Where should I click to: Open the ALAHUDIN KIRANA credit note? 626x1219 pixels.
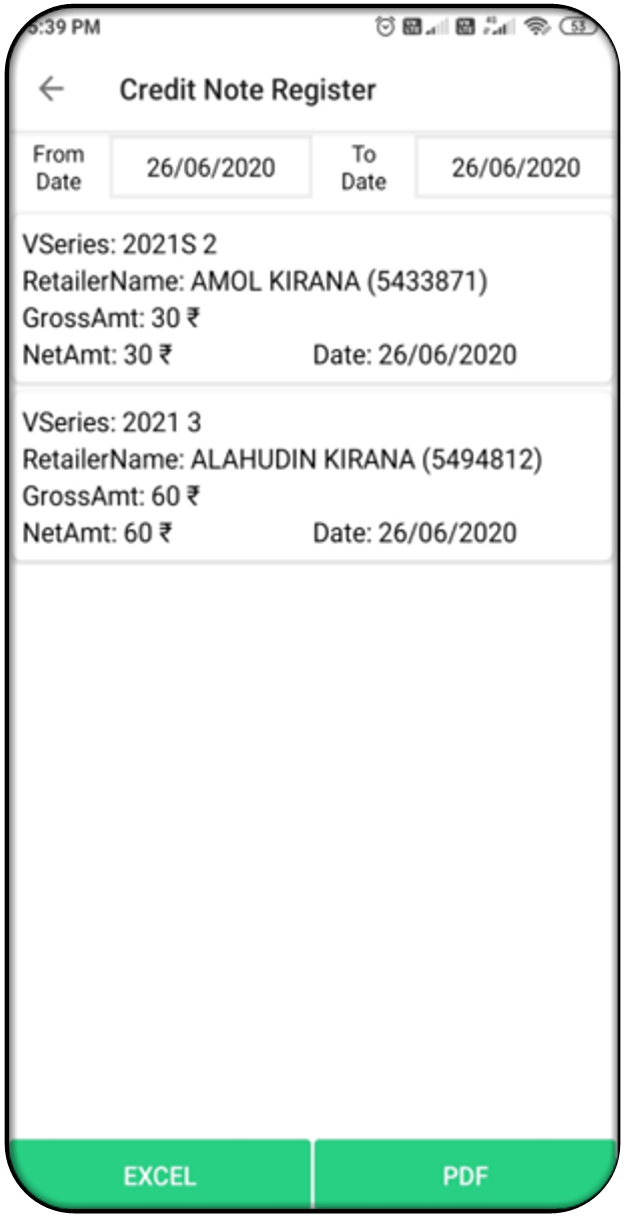[311, 477]
